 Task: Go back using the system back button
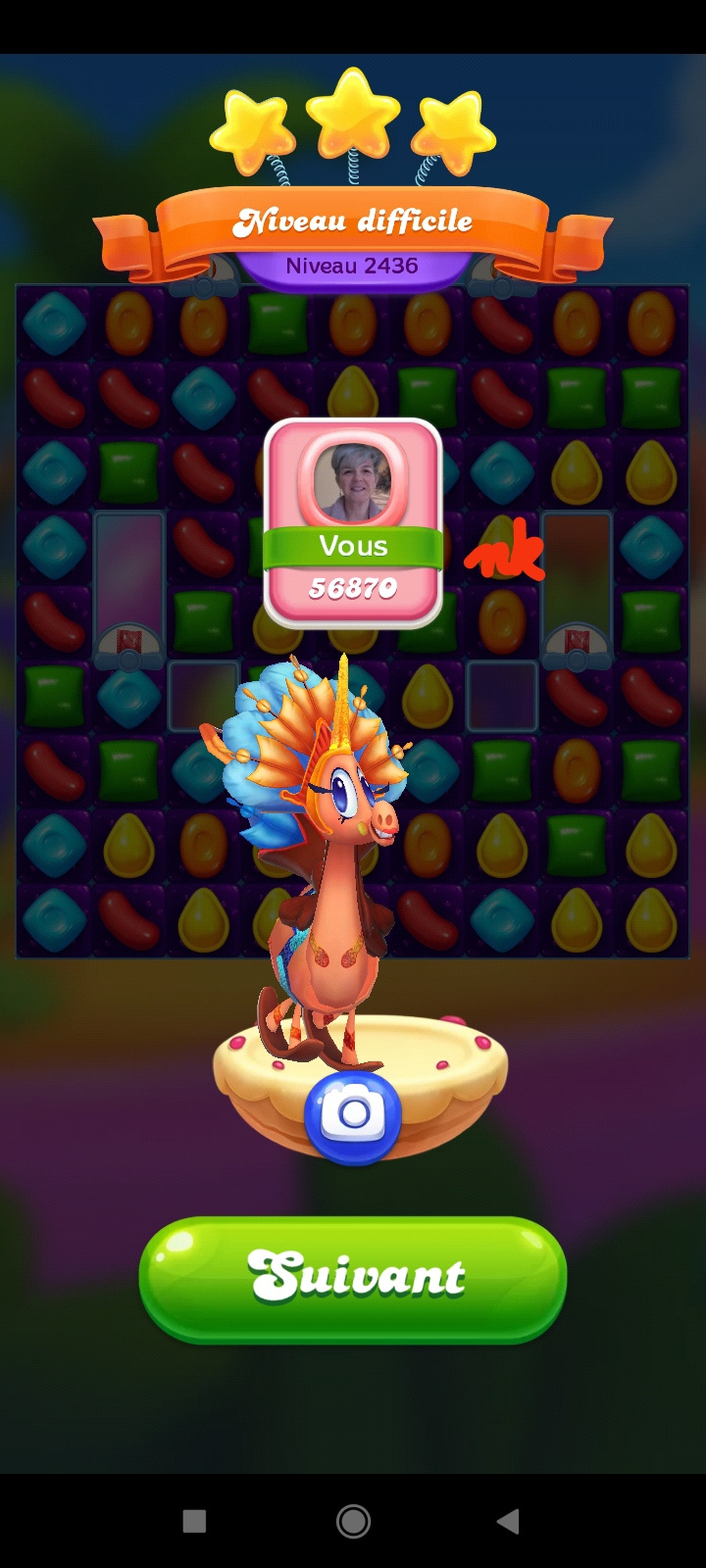point(508,1521)
